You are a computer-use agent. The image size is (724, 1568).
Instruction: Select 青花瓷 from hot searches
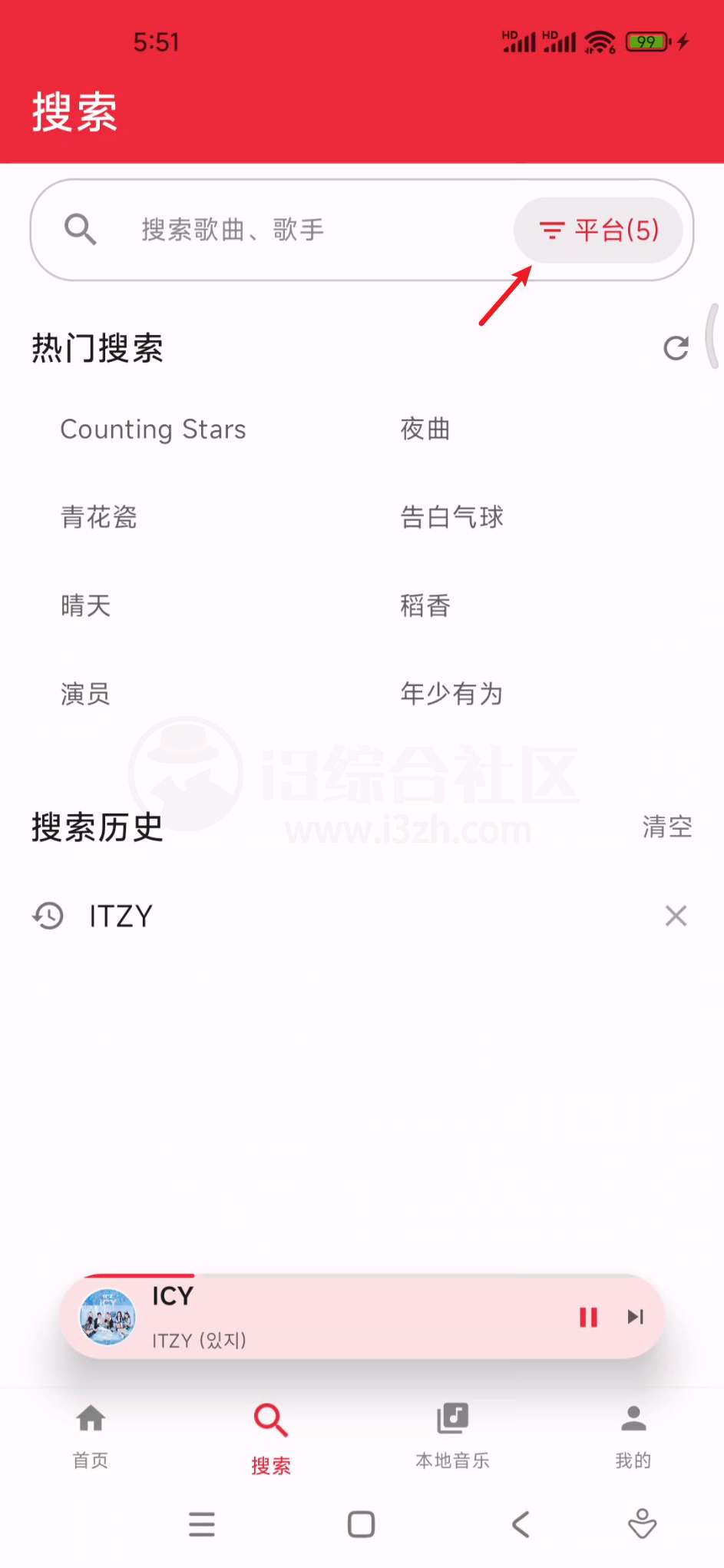(x=98, y=517)
